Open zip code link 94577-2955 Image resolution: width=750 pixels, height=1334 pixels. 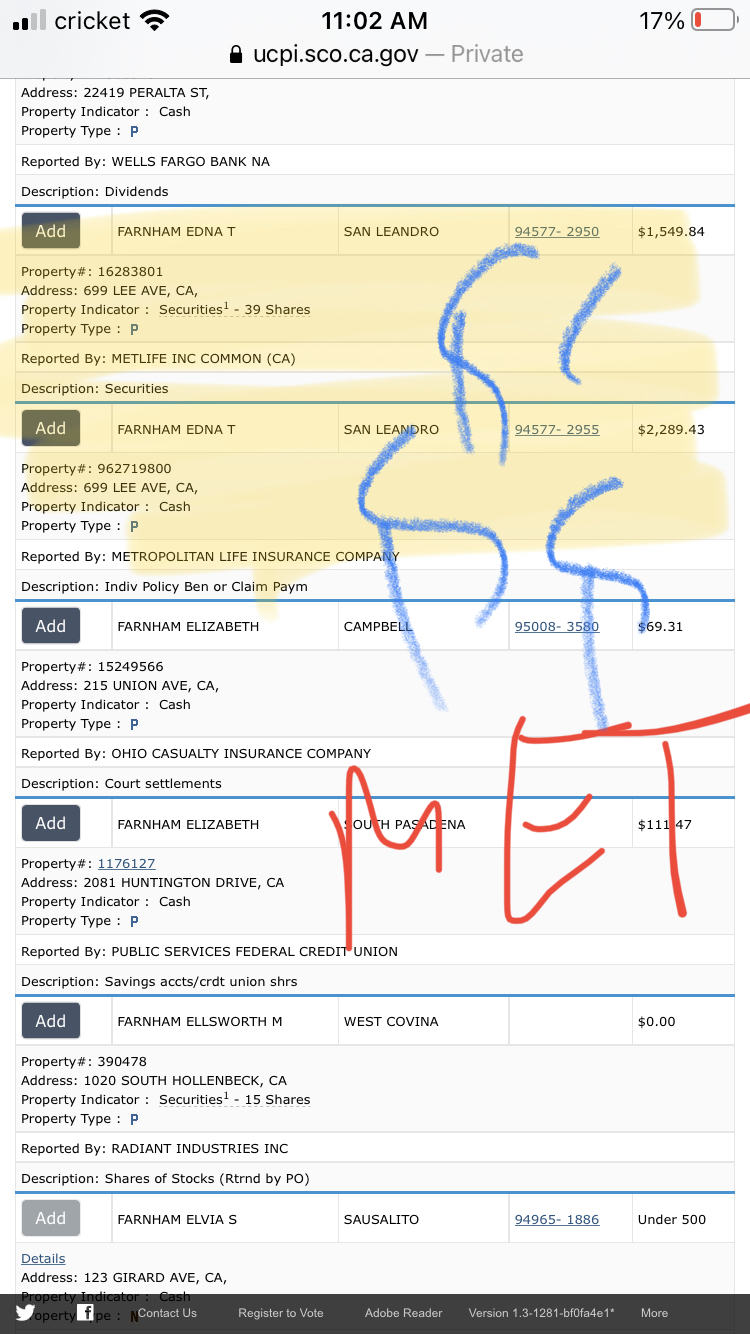pos(557,429)
